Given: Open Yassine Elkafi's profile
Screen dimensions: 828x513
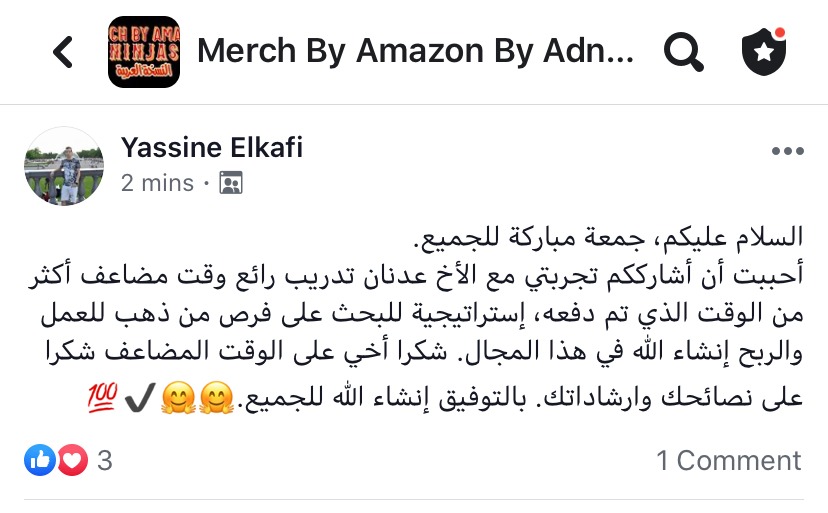Looking at the screenshot, I should click(x=211, y=148).
